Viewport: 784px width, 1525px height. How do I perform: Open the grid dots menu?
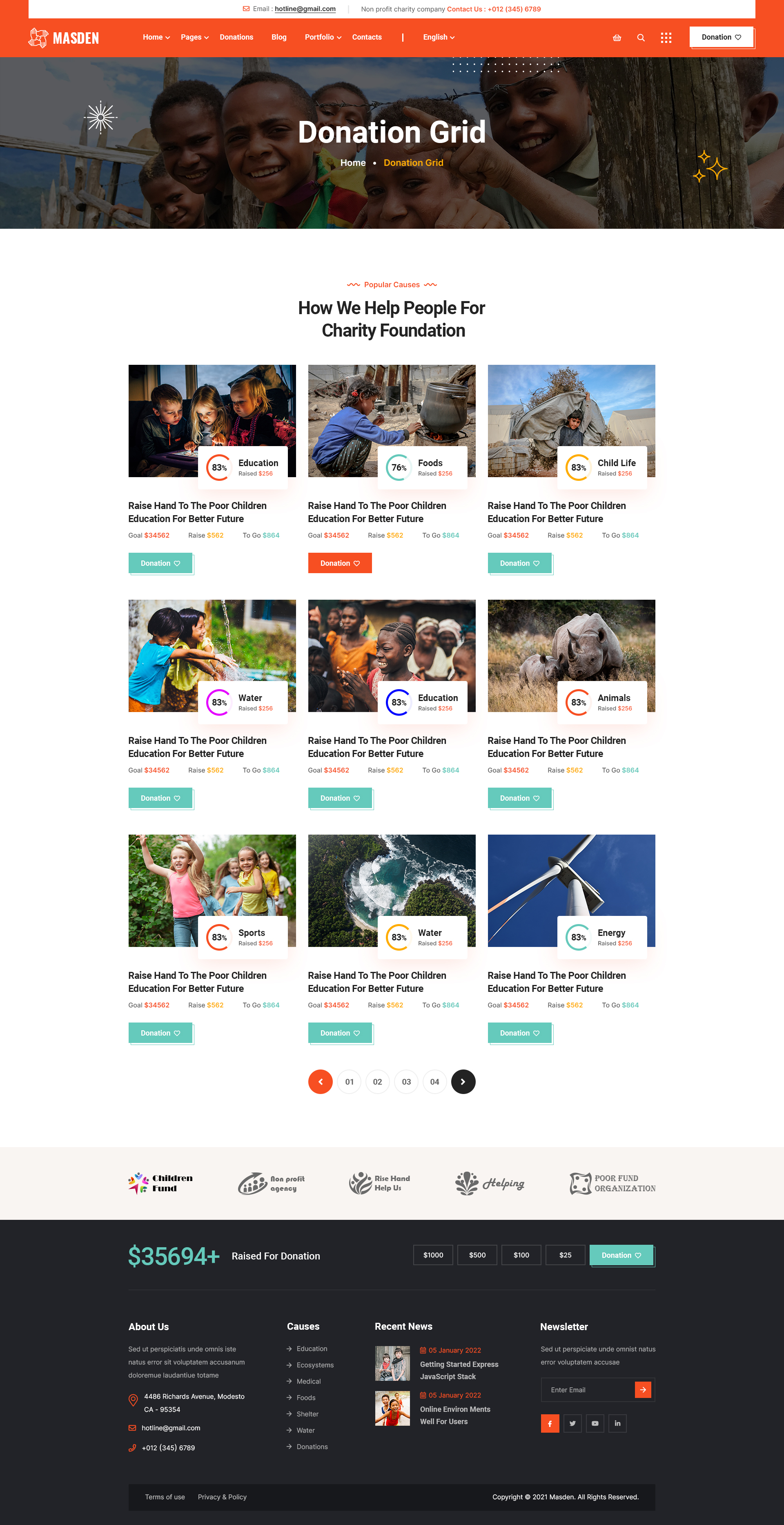[x=666, y=38]
